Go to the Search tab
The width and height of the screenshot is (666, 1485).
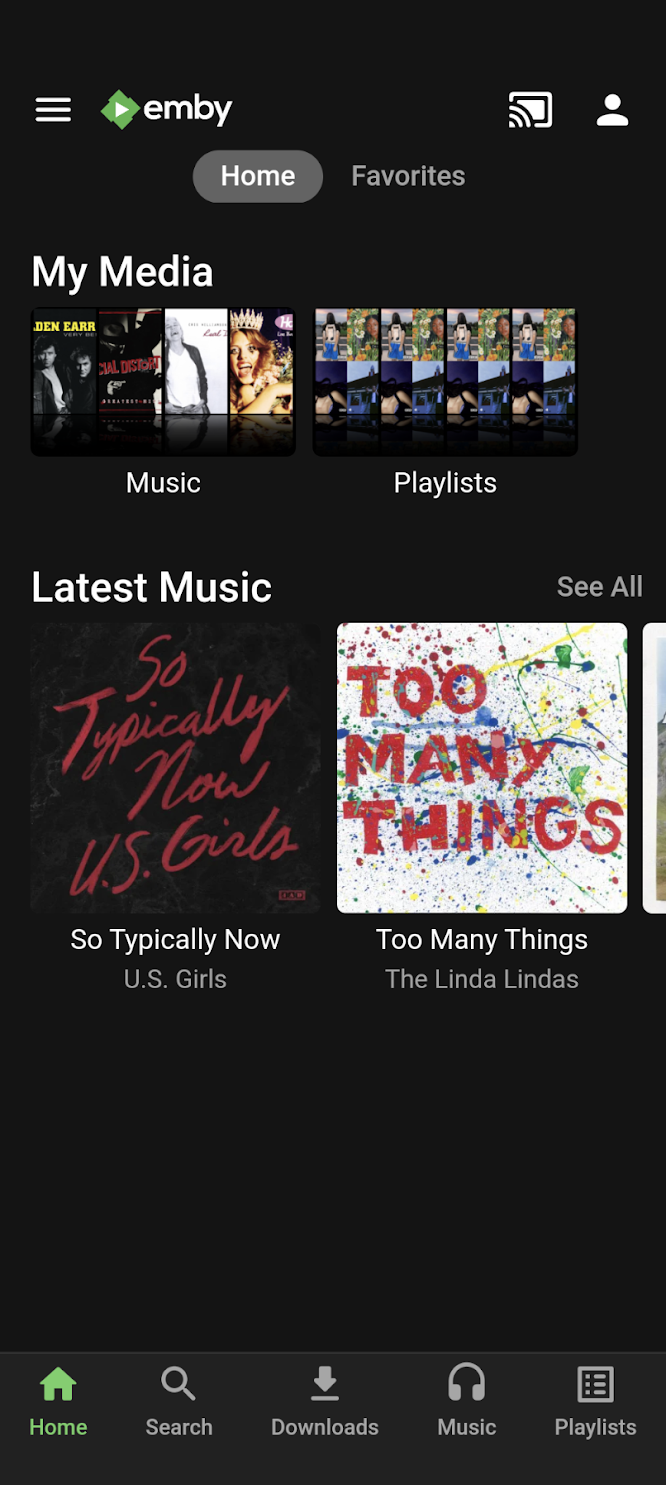pos(179,1401)
